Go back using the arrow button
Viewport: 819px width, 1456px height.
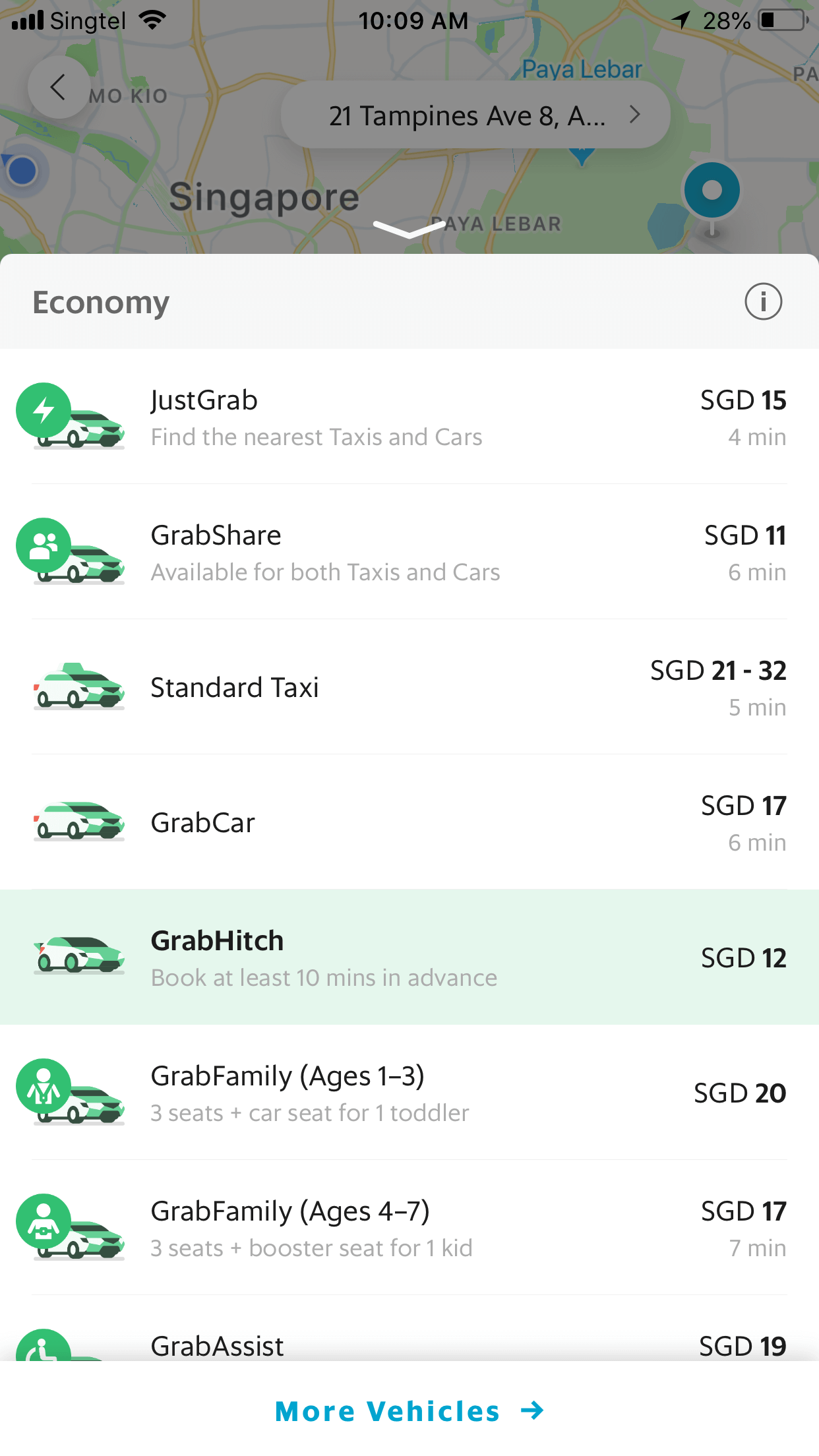pos(59,88)
